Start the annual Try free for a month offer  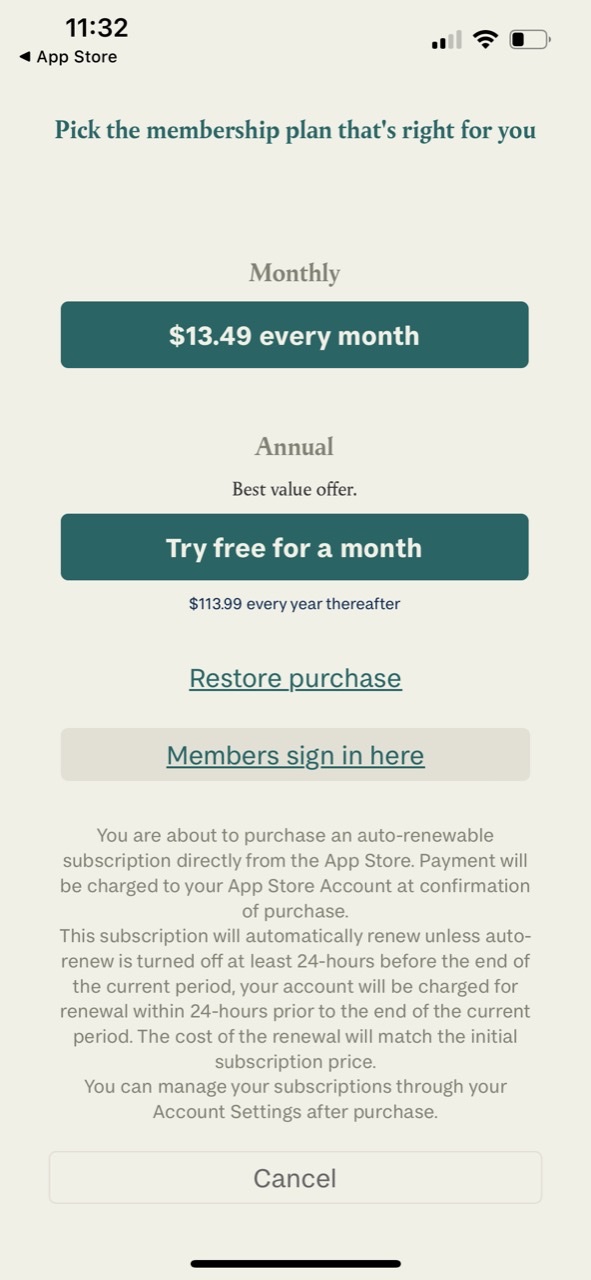[x=294, y=547]
